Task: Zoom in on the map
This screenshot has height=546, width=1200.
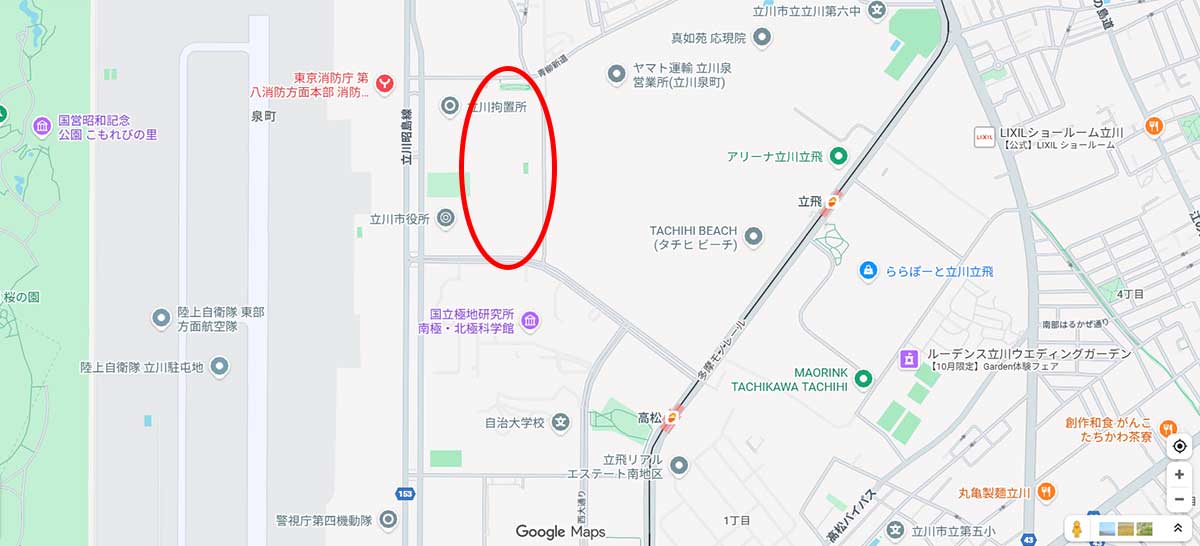Action: tap(1179, 475)
